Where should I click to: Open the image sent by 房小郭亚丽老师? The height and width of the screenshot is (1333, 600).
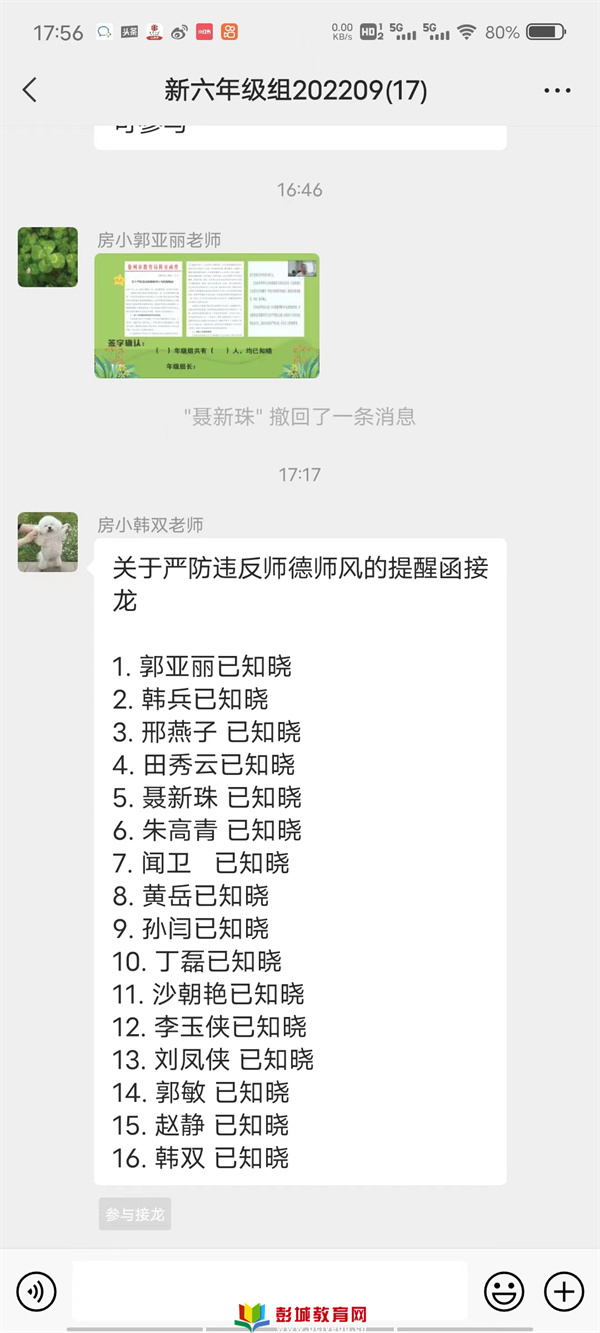tap(207, 315)
